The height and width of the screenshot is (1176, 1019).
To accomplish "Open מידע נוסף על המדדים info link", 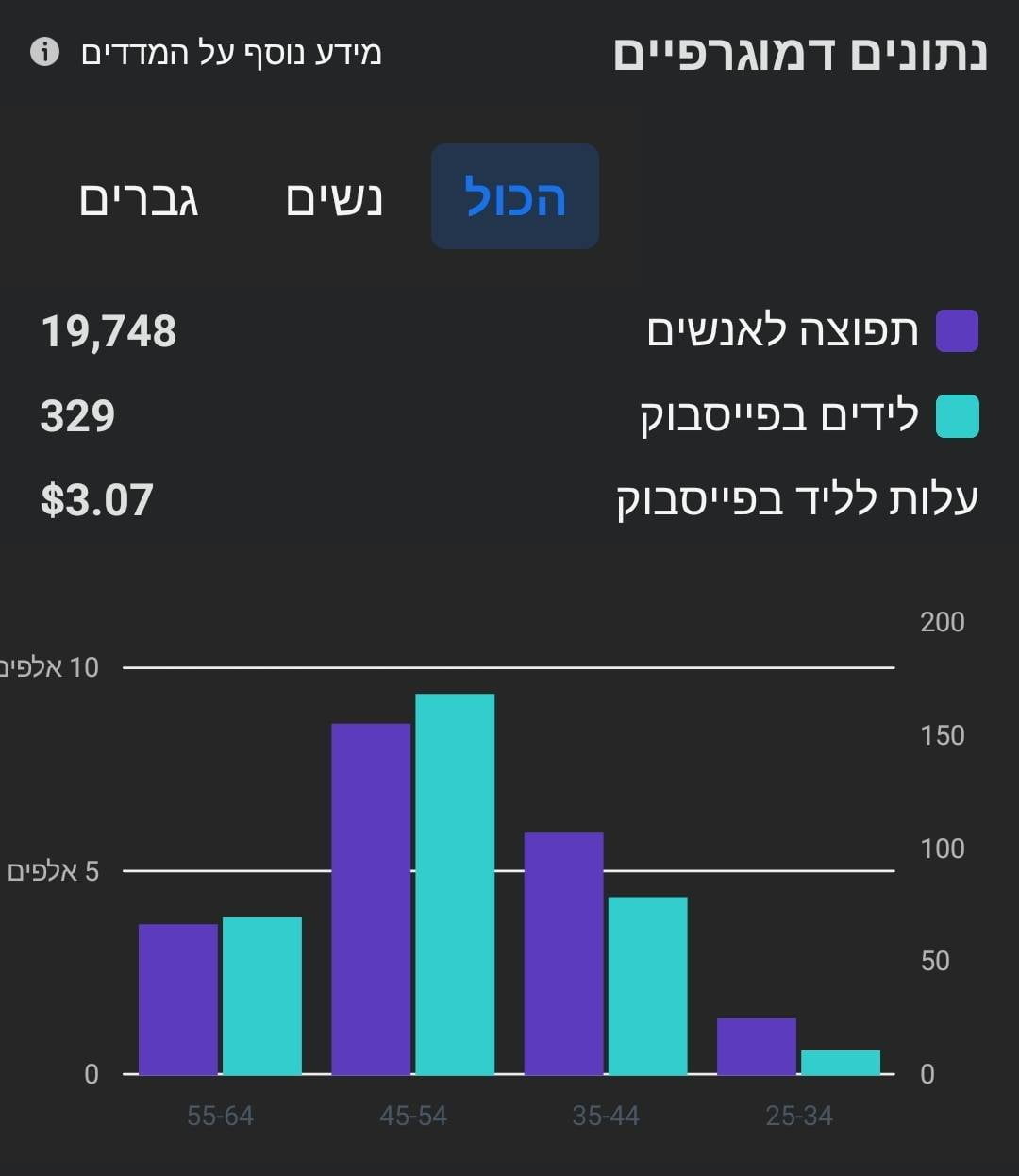I will click(208, 52).
